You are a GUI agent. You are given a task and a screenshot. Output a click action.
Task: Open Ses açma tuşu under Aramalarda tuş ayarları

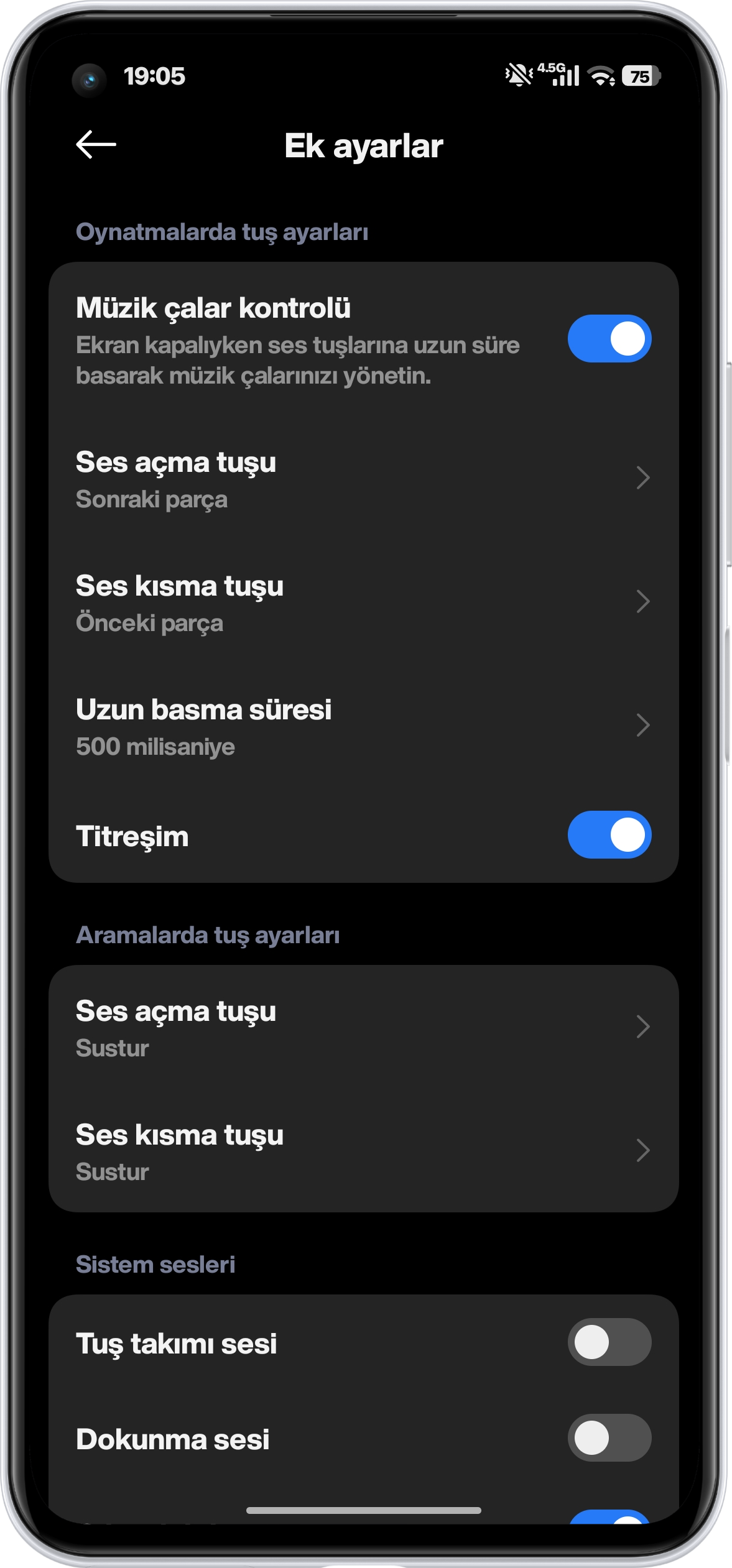click(x=363, y=1028)
